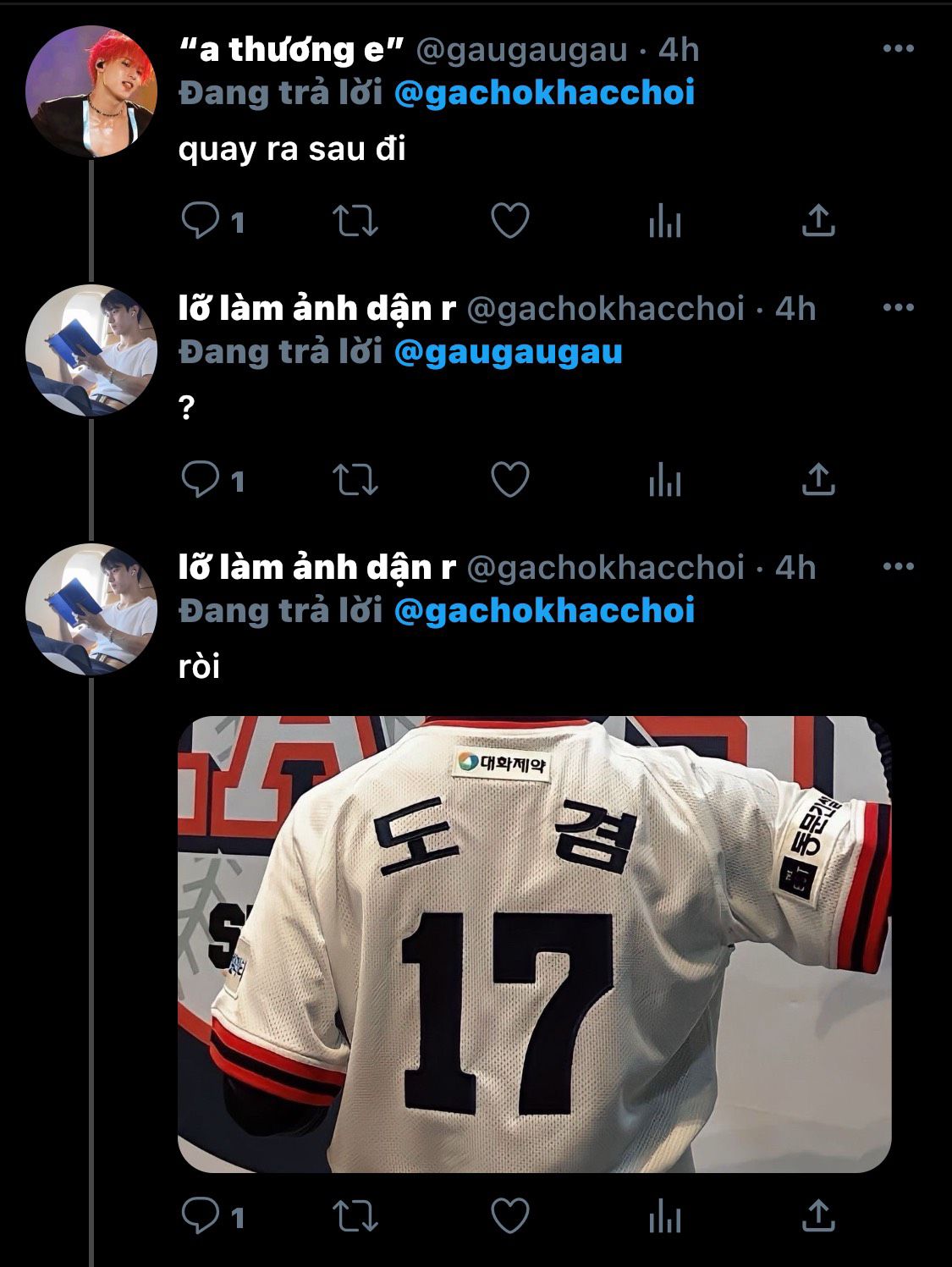This screenshot has height=1267, width=952.
Task: Retweet the "quay ra sau đi" tweet
Action: point(355,222)
